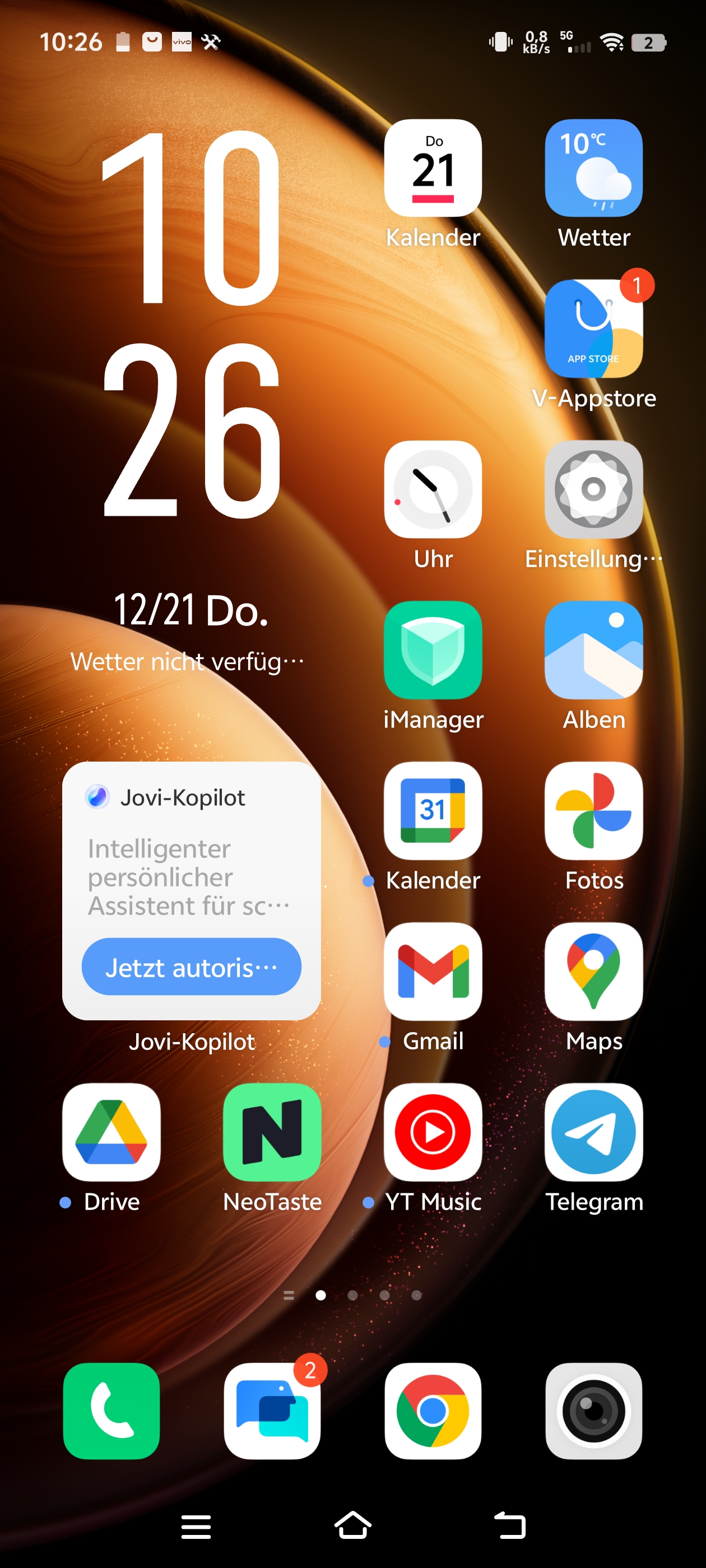Launch Telegram
Viewport: 706px width, 1568px height.
593,1132
